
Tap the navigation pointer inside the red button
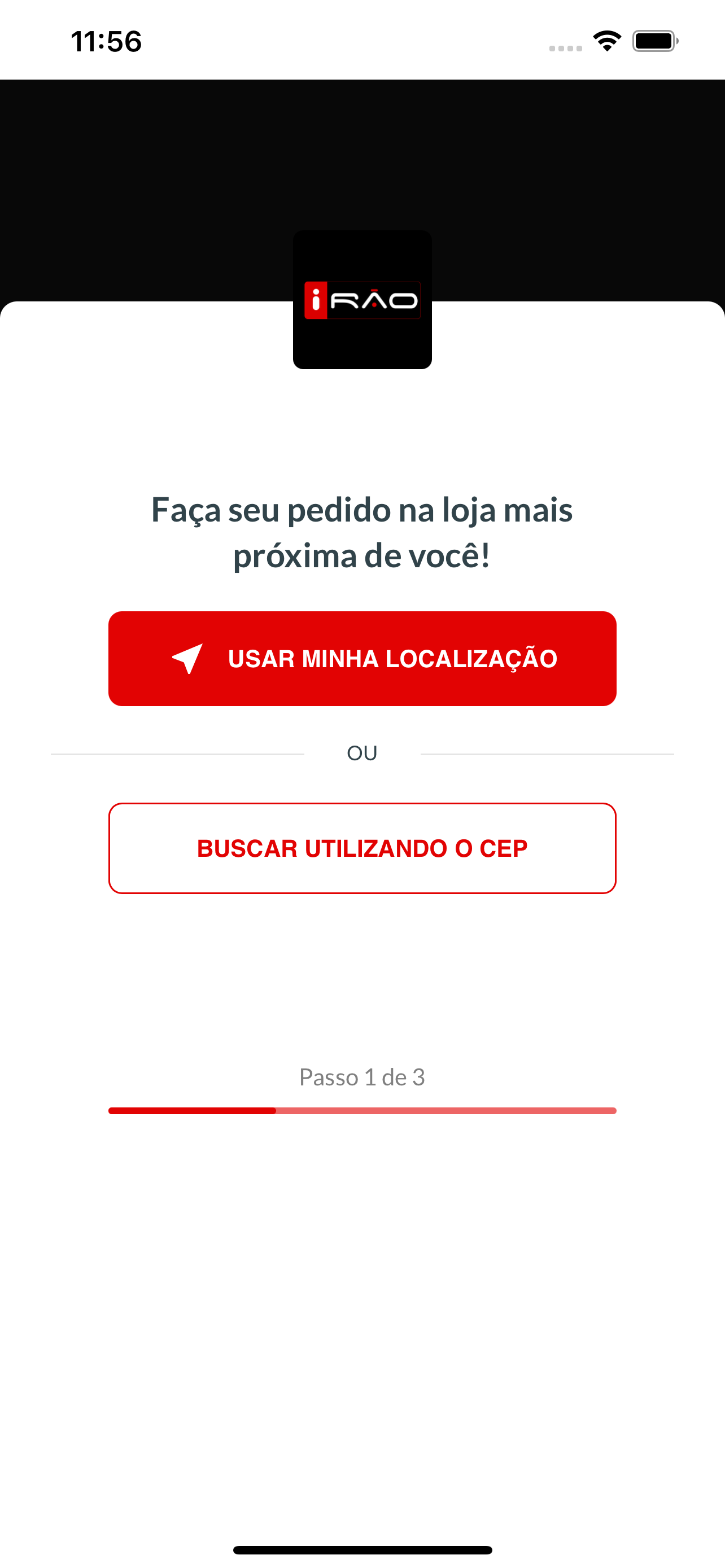click(187, 658)
